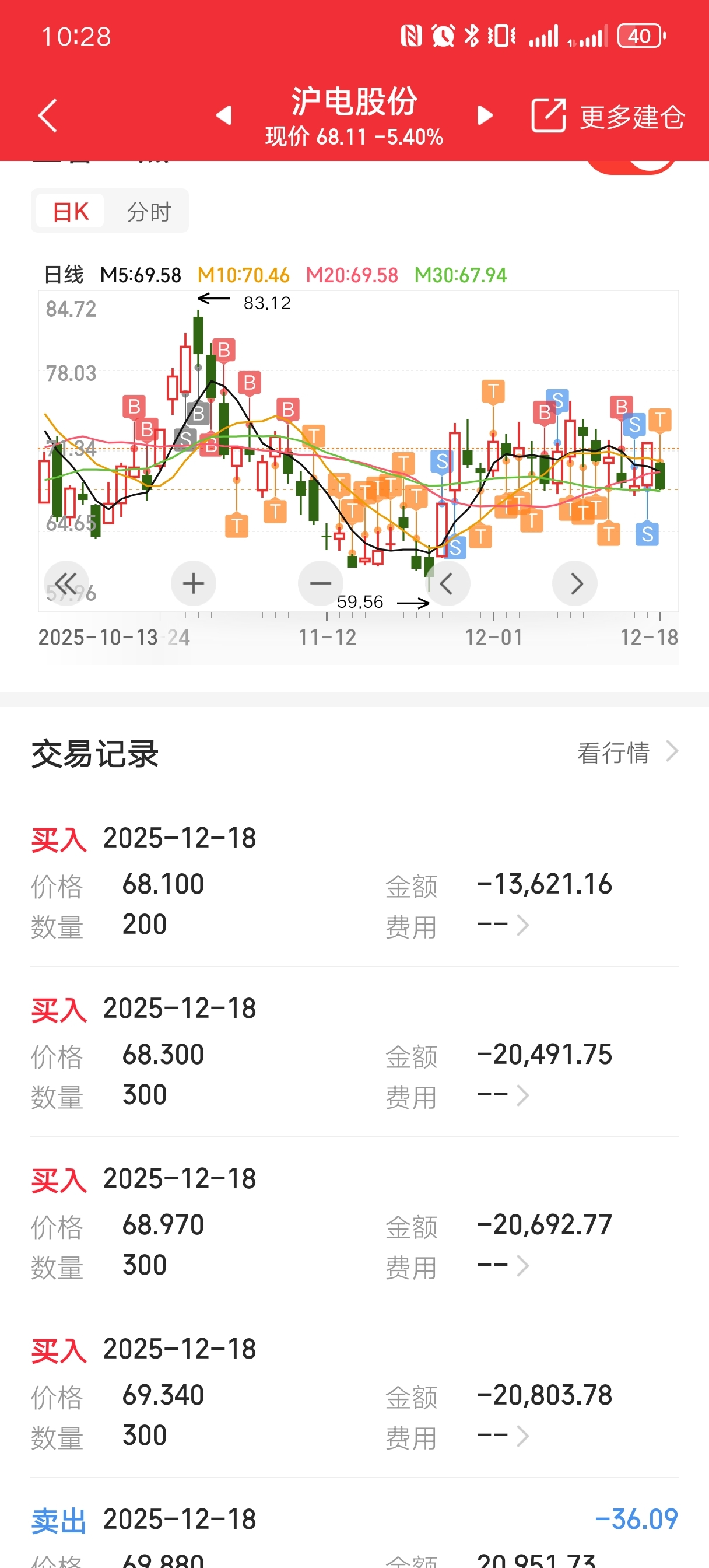Open 看行情 market quotes link
Screen dimensions: 709x1568
(x=627, y=752)
